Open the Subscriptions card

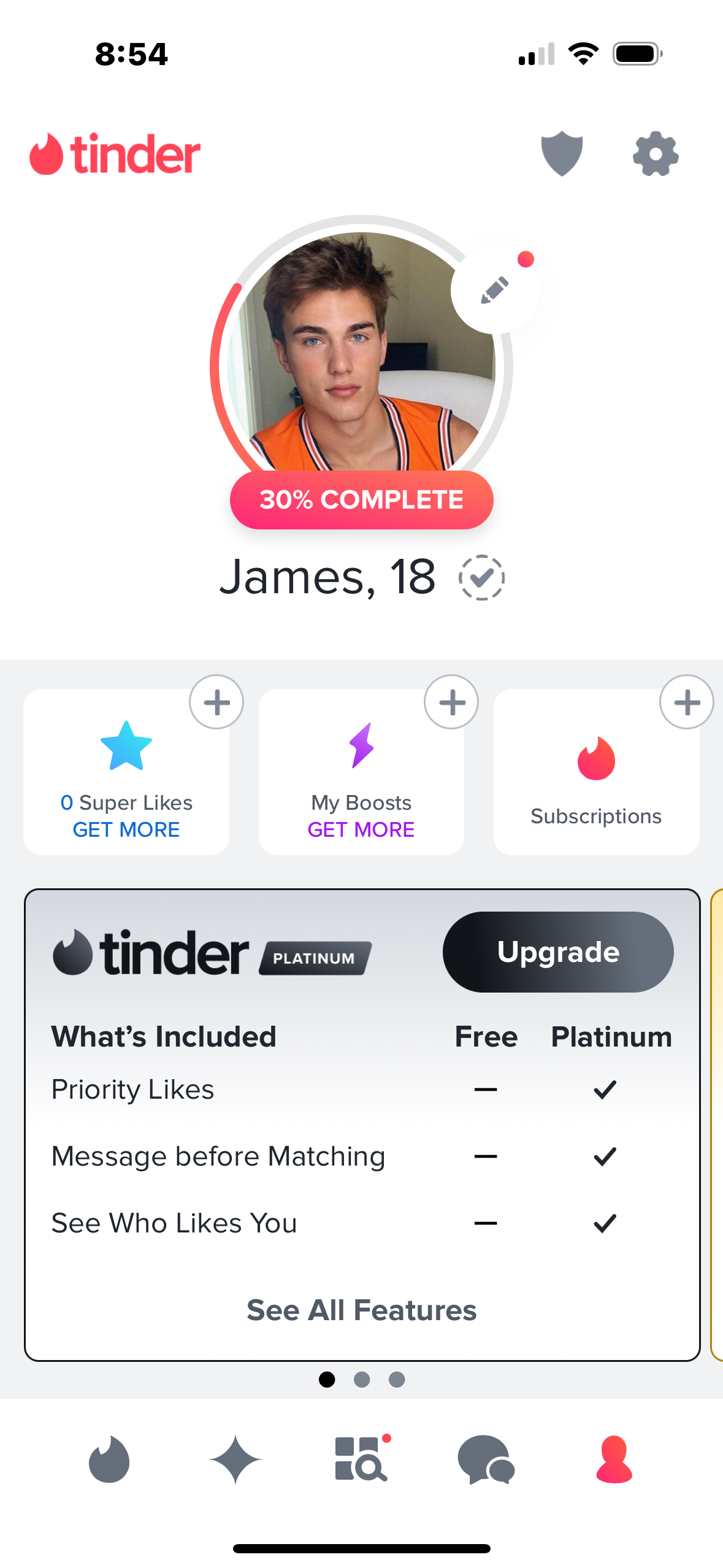pos(596,772)
